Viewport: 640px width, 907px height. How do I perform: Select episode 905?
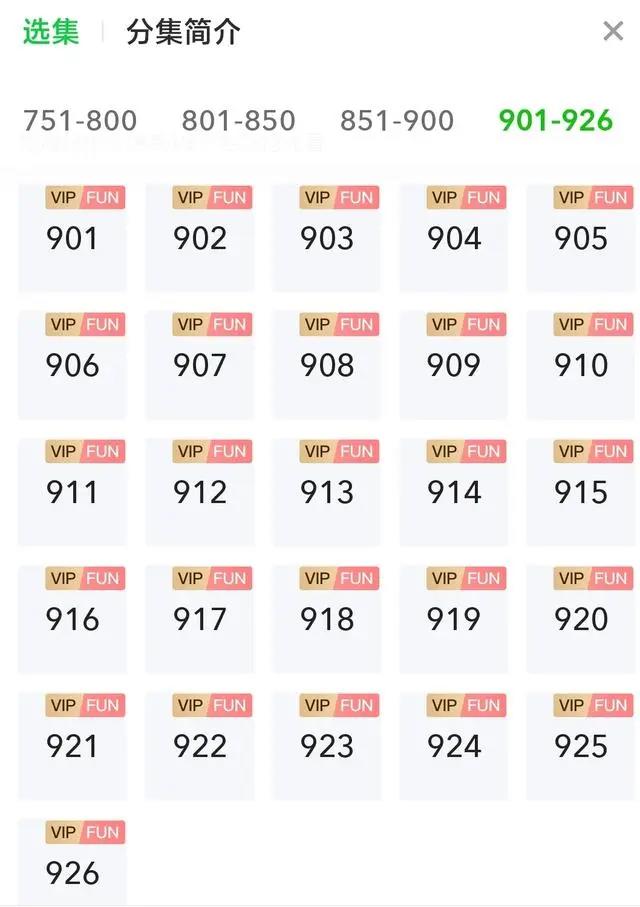[582, 237]
